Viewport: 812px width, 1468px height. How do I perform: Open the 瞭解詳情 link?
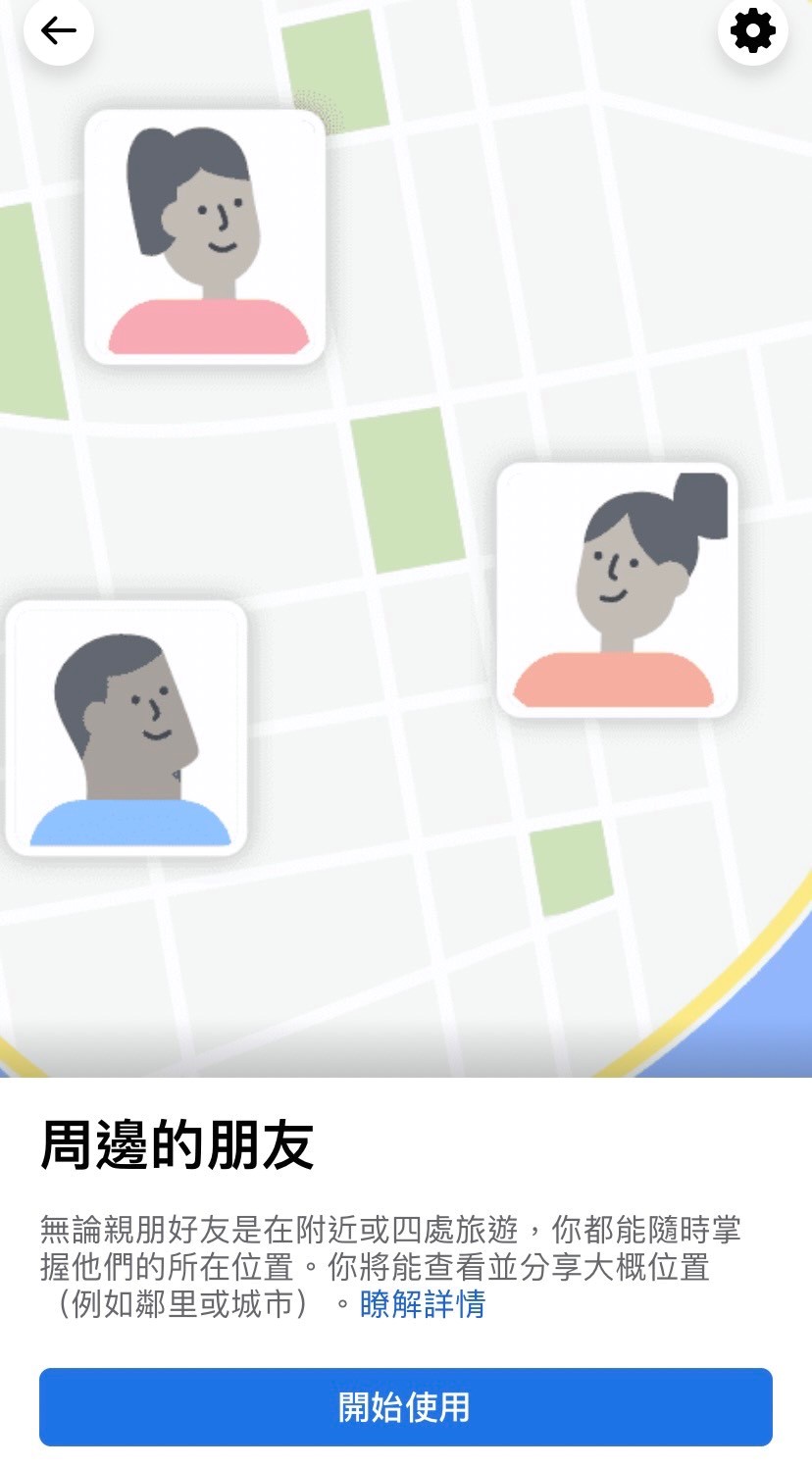[423, 1304]
